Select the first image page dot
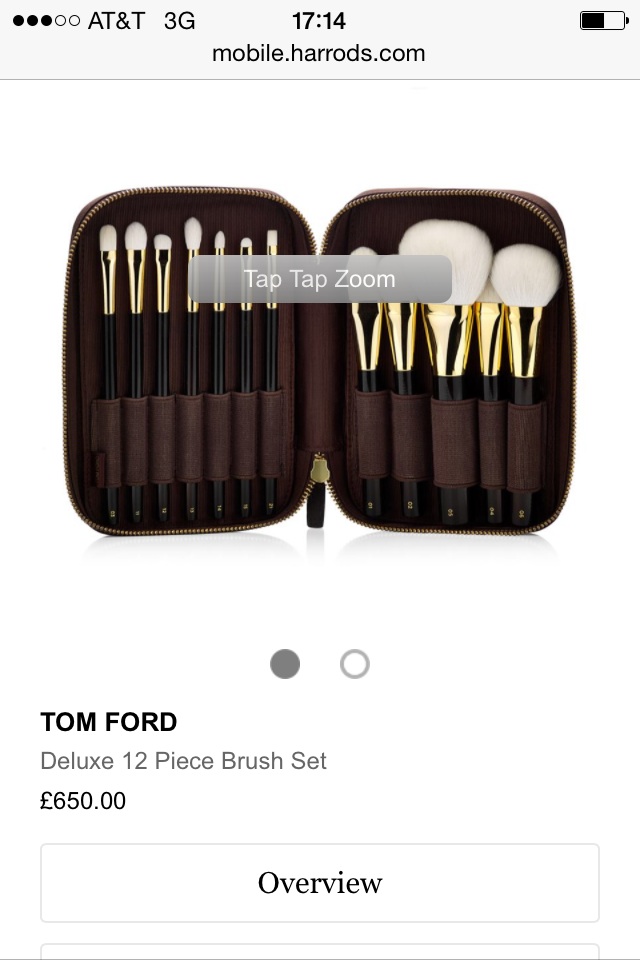Screen dimensions: 640x960 tap(285, 664)
